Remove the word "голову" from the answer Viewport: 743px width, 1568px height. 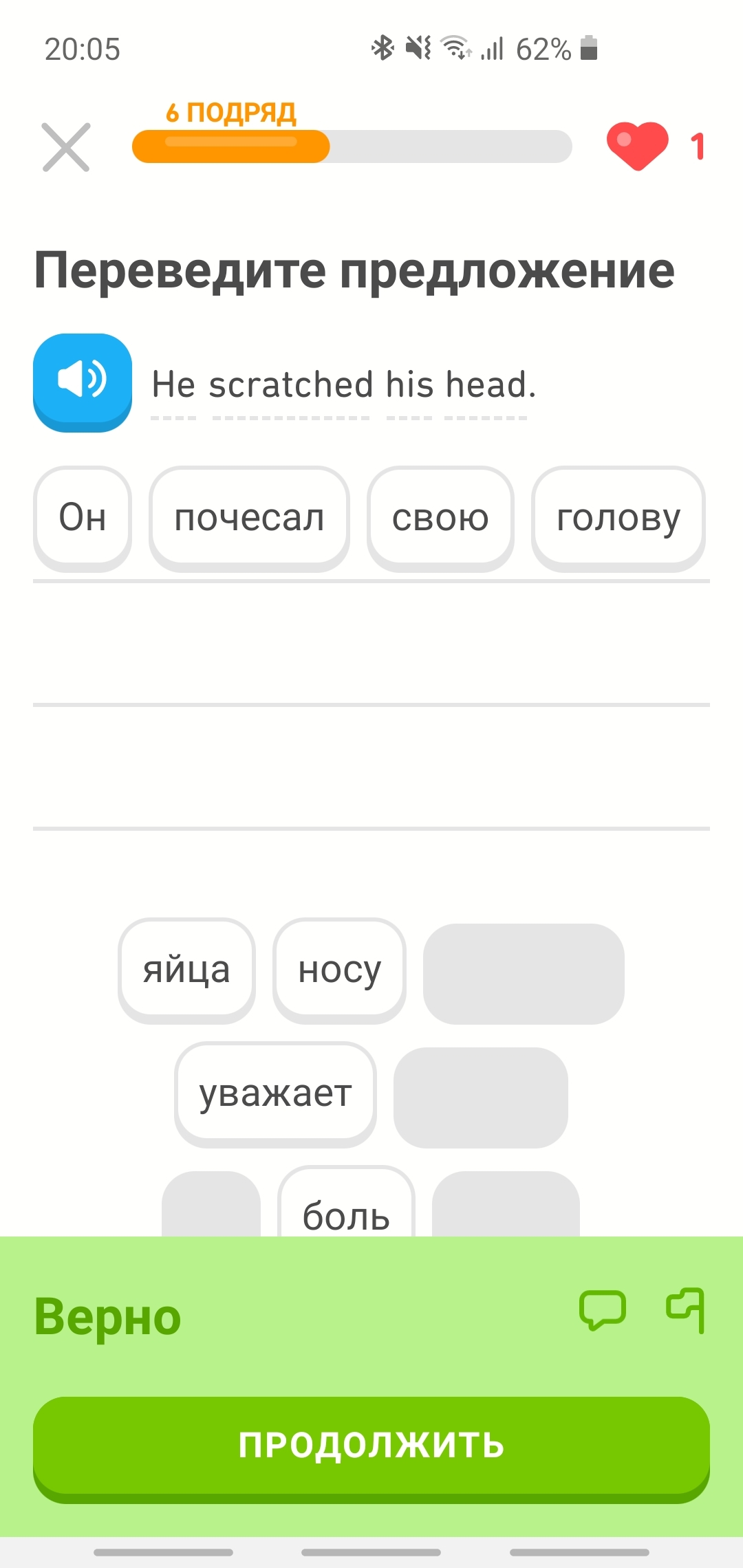[618, 518]
